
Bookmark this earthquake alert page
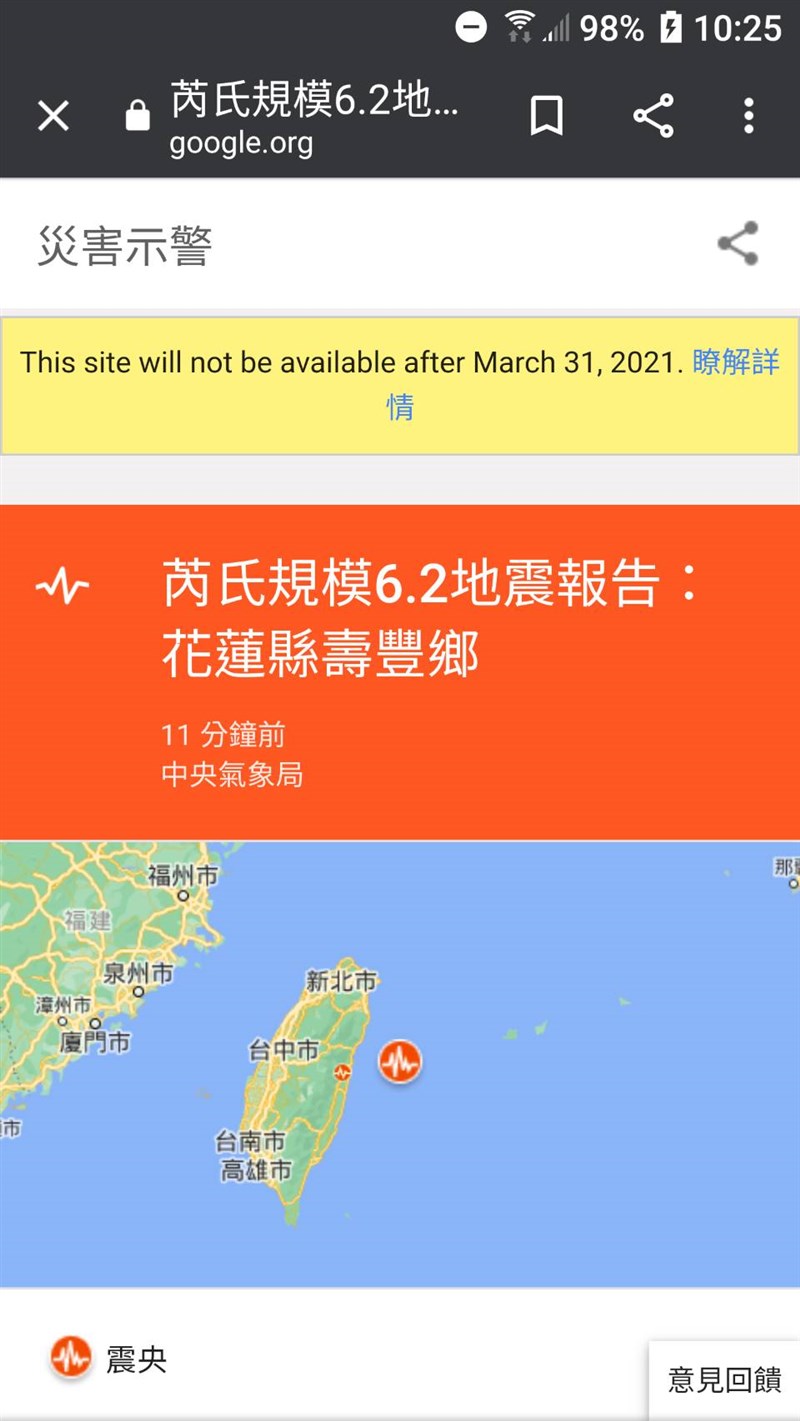click(x=546, y=117)
